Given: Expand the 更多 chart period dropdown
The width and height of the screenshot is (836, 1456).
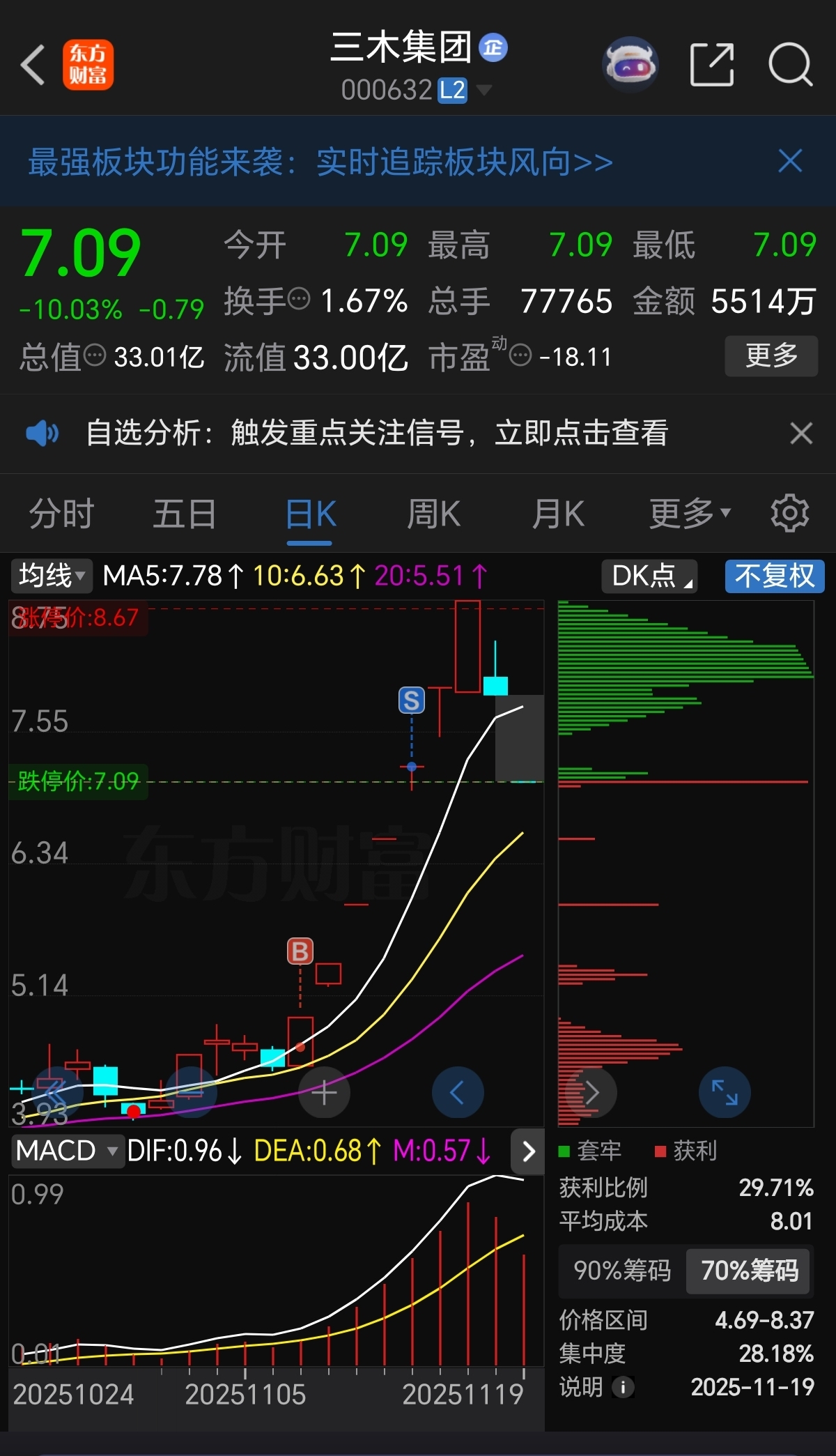Looking at the screenshot, I should pos(689,514).
